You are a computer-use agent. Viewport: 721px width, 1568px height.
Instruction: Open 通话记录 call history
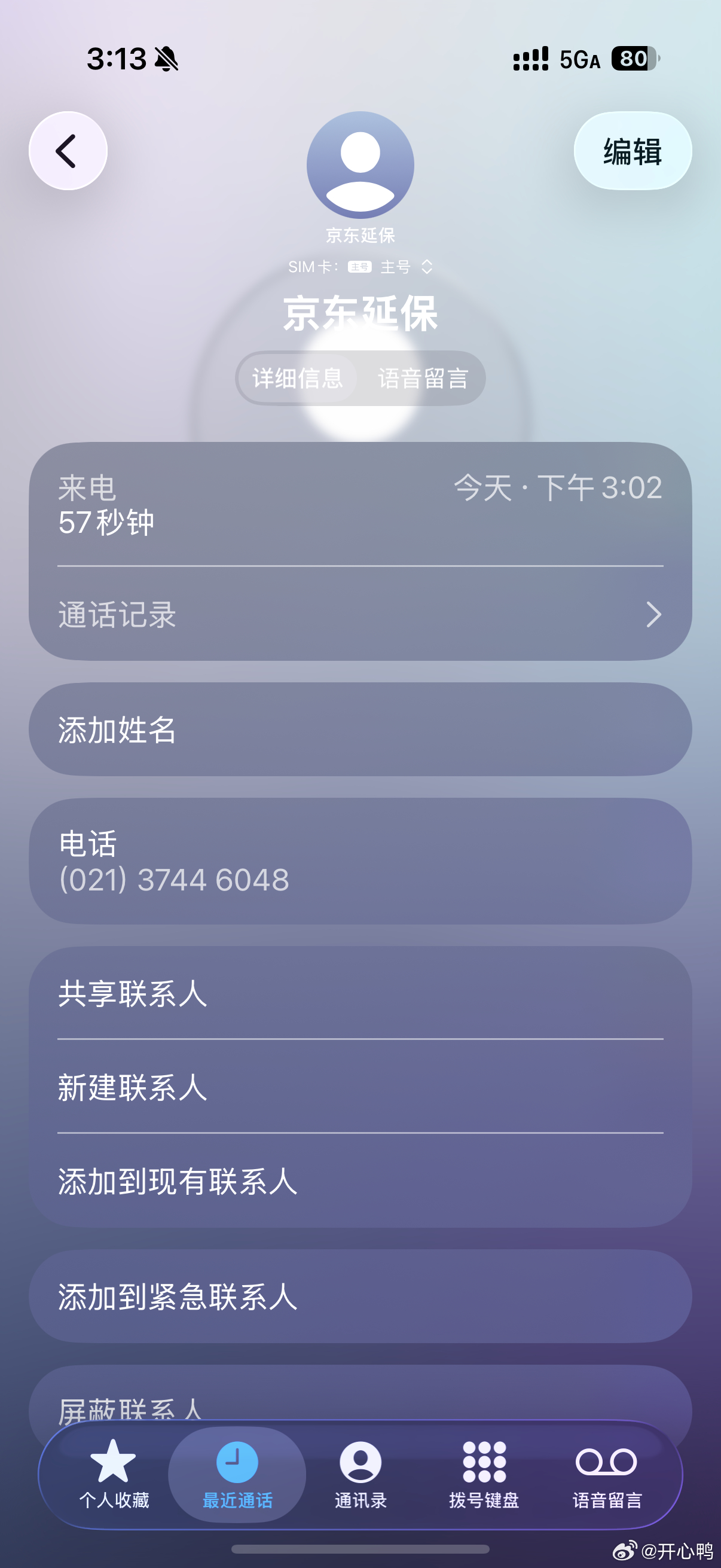point(360,614)
